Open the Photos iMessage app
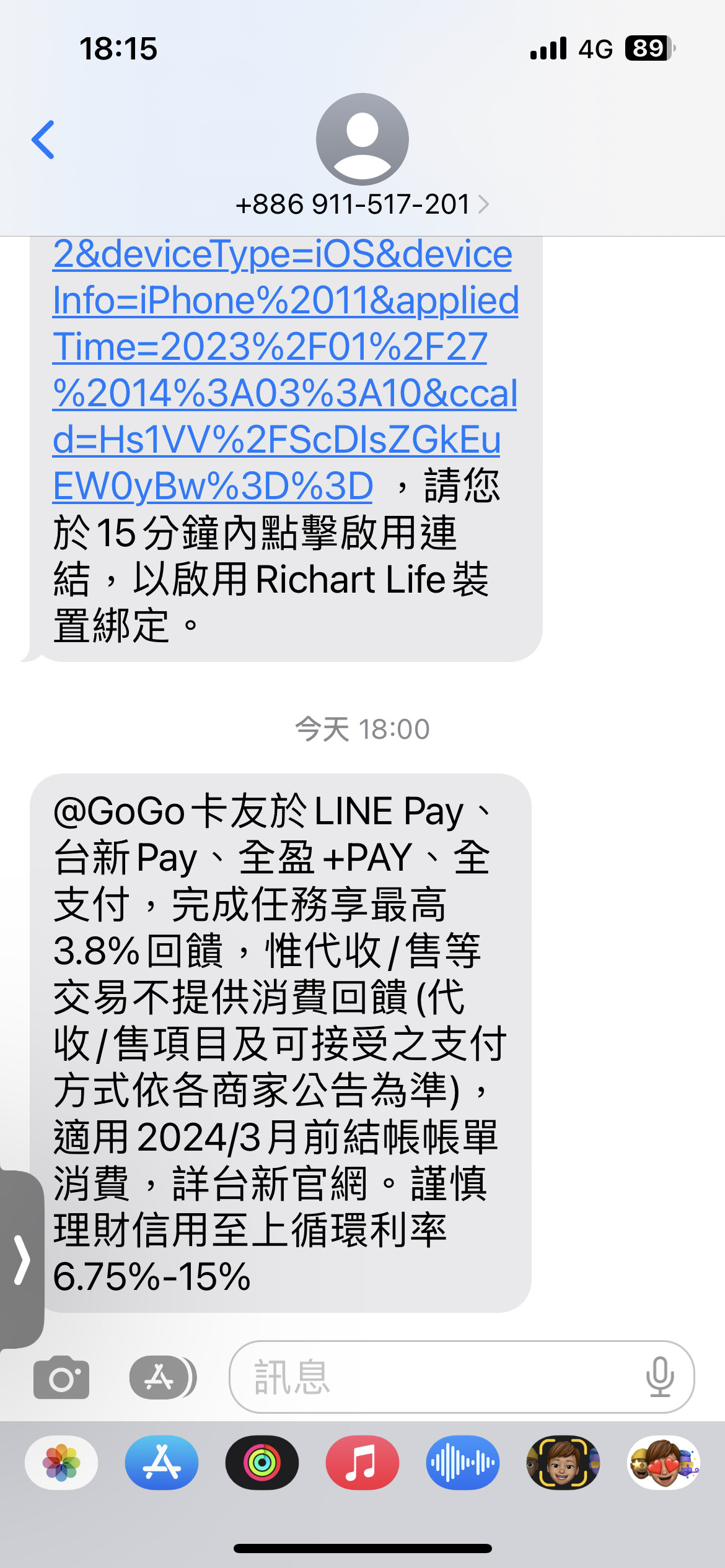Image resolution: width=725 pixels, height=1568 pixels. click(x=61, y=1463)
